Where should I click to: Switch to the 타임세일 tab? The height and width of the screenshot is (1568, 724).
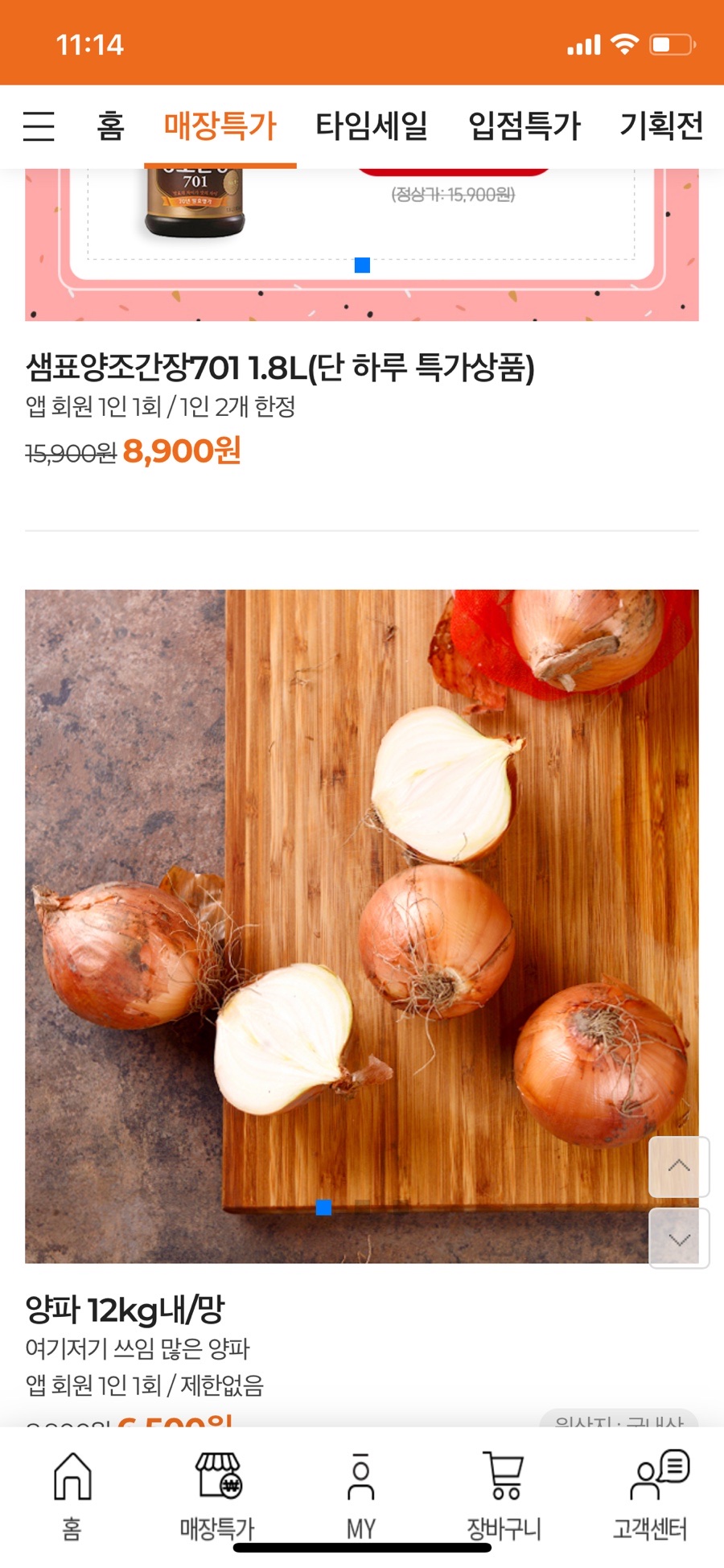click(x=371, y=126)
